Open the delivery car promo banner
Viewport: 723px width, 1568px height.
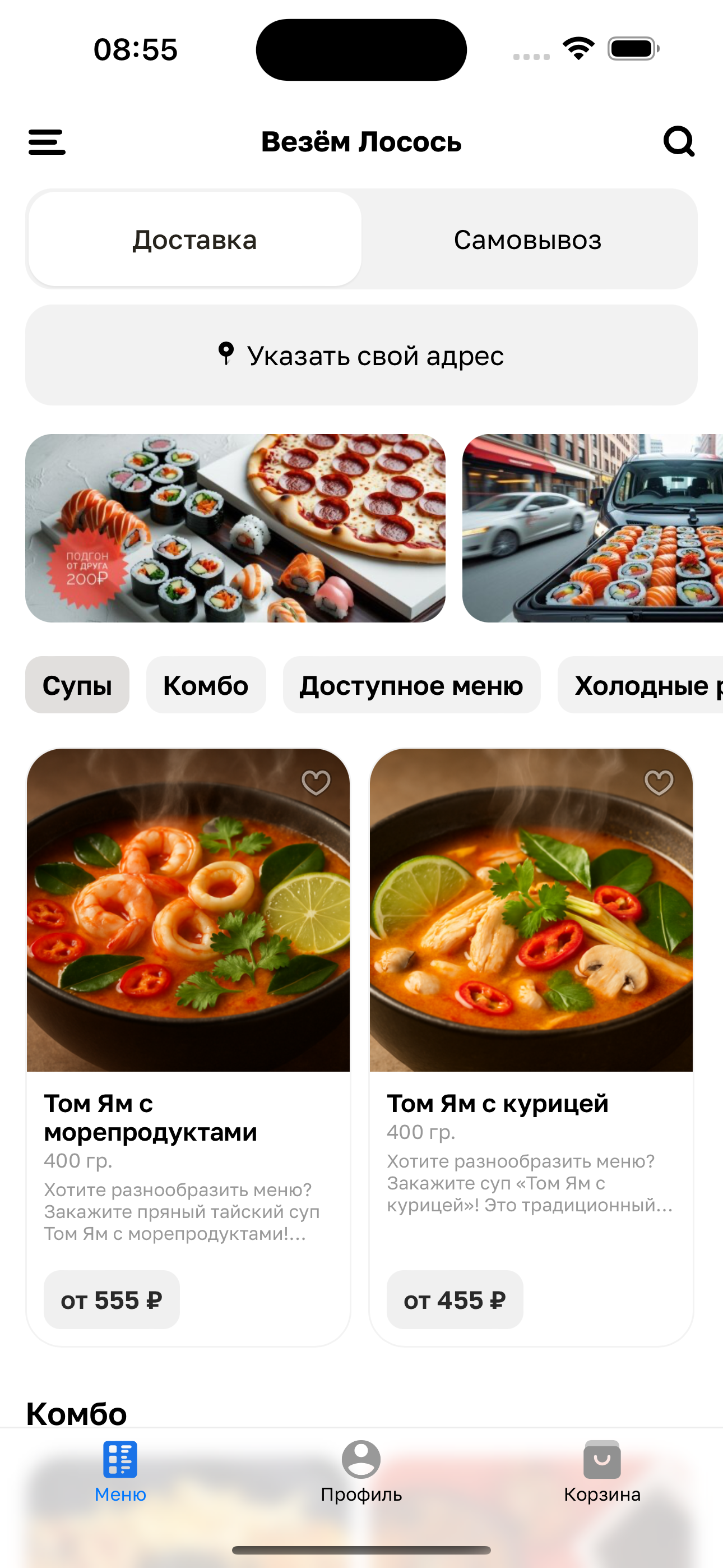click(592, 528)
